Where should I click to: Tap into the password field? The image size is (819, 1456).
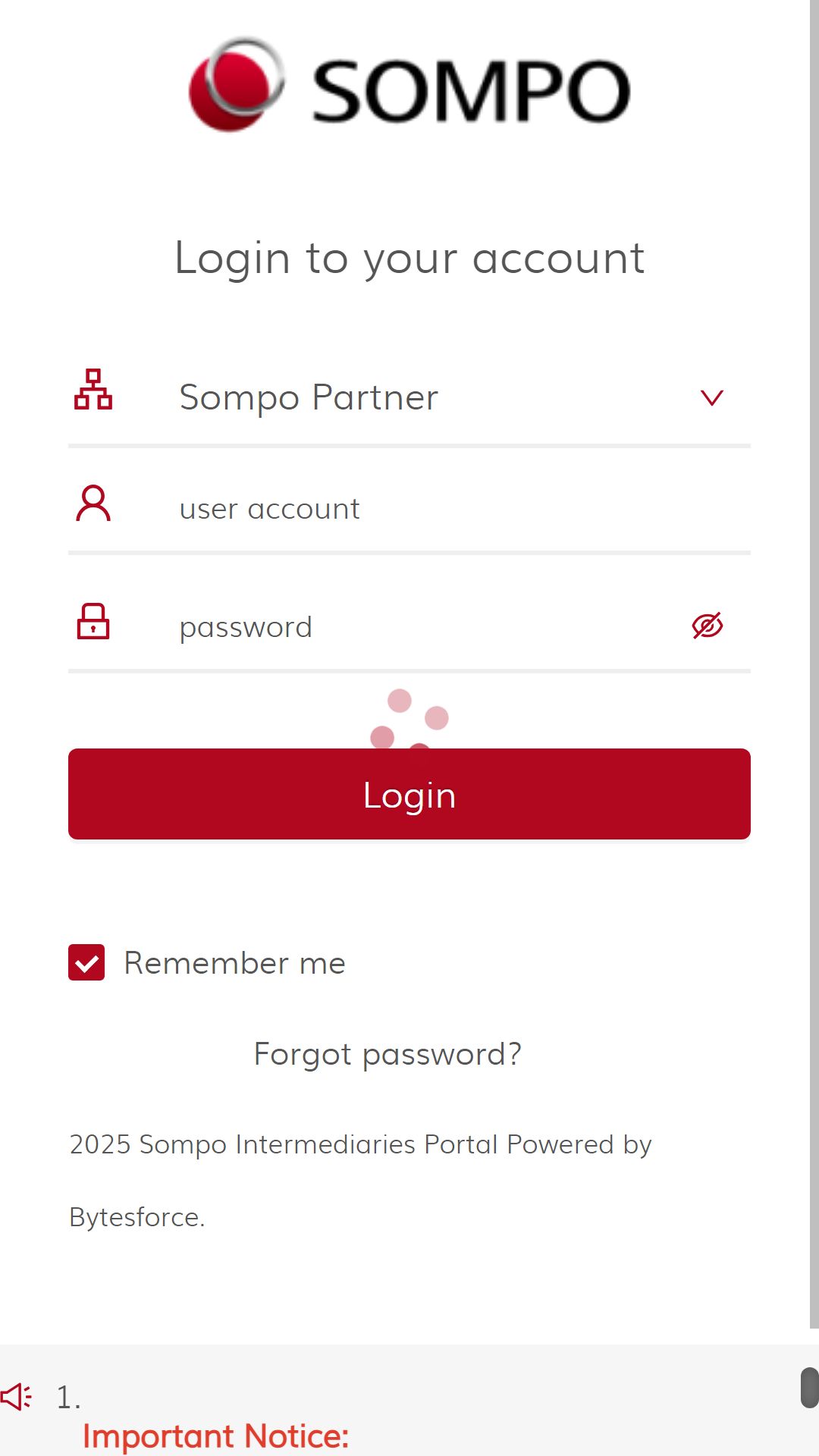pos(409,626)
